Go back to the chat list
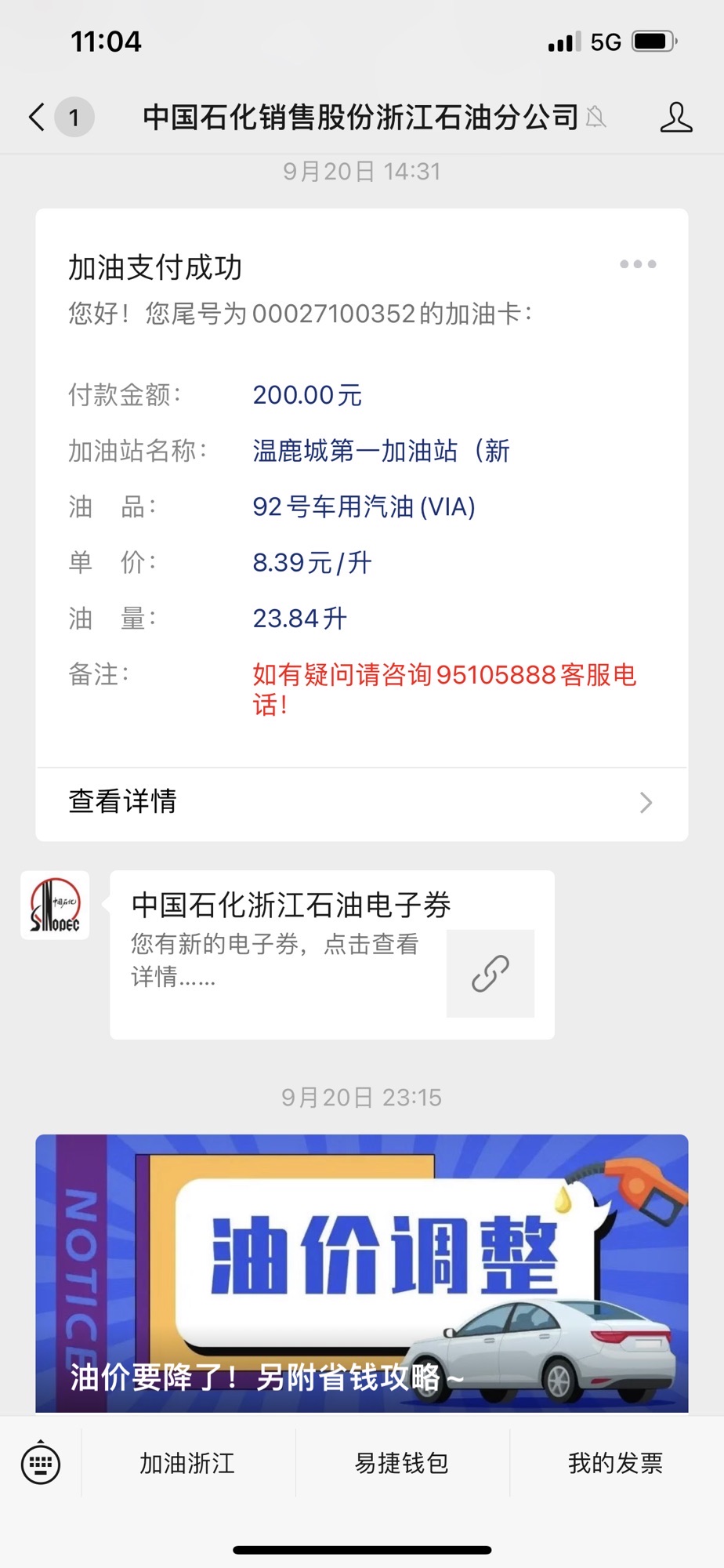This screenshot has height=1568, width=724. pyautogui.click(x=38, y=118)
